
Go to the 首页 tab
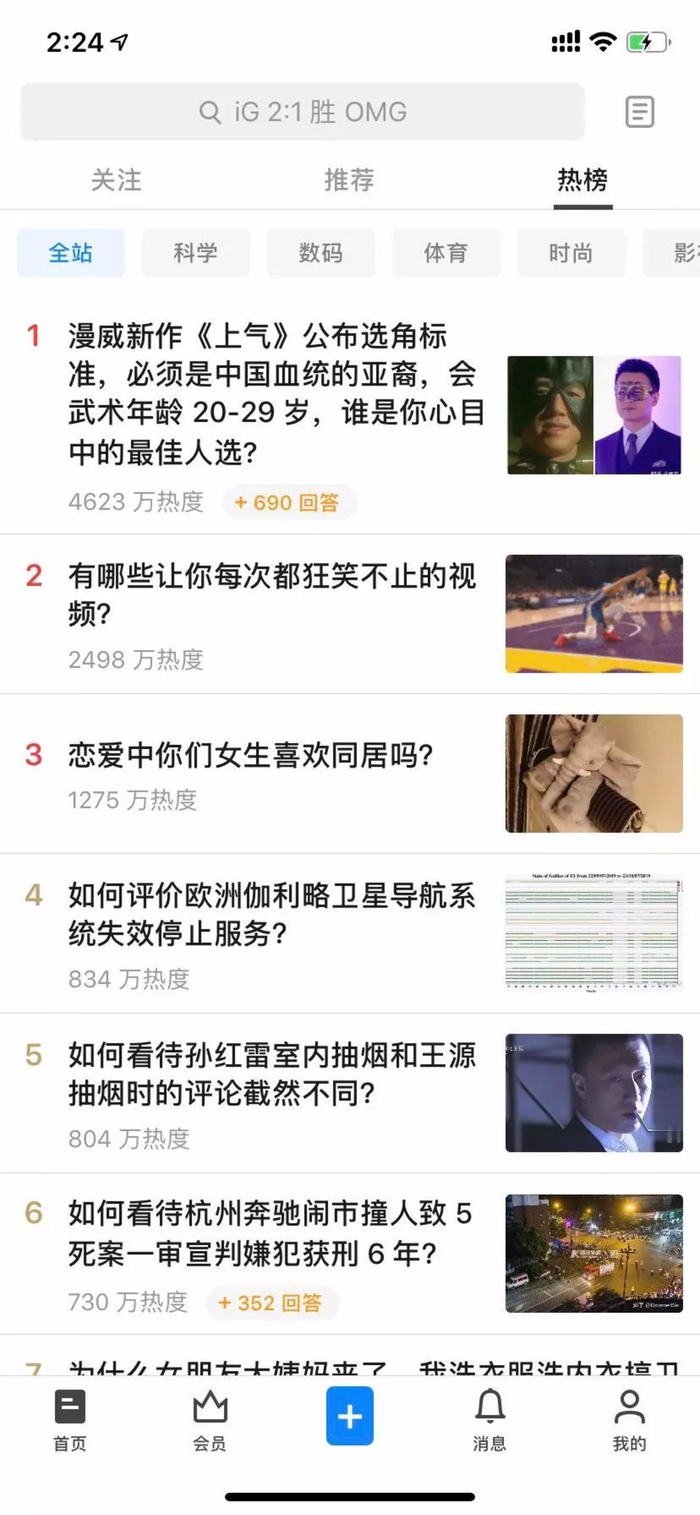point(70,1420)
